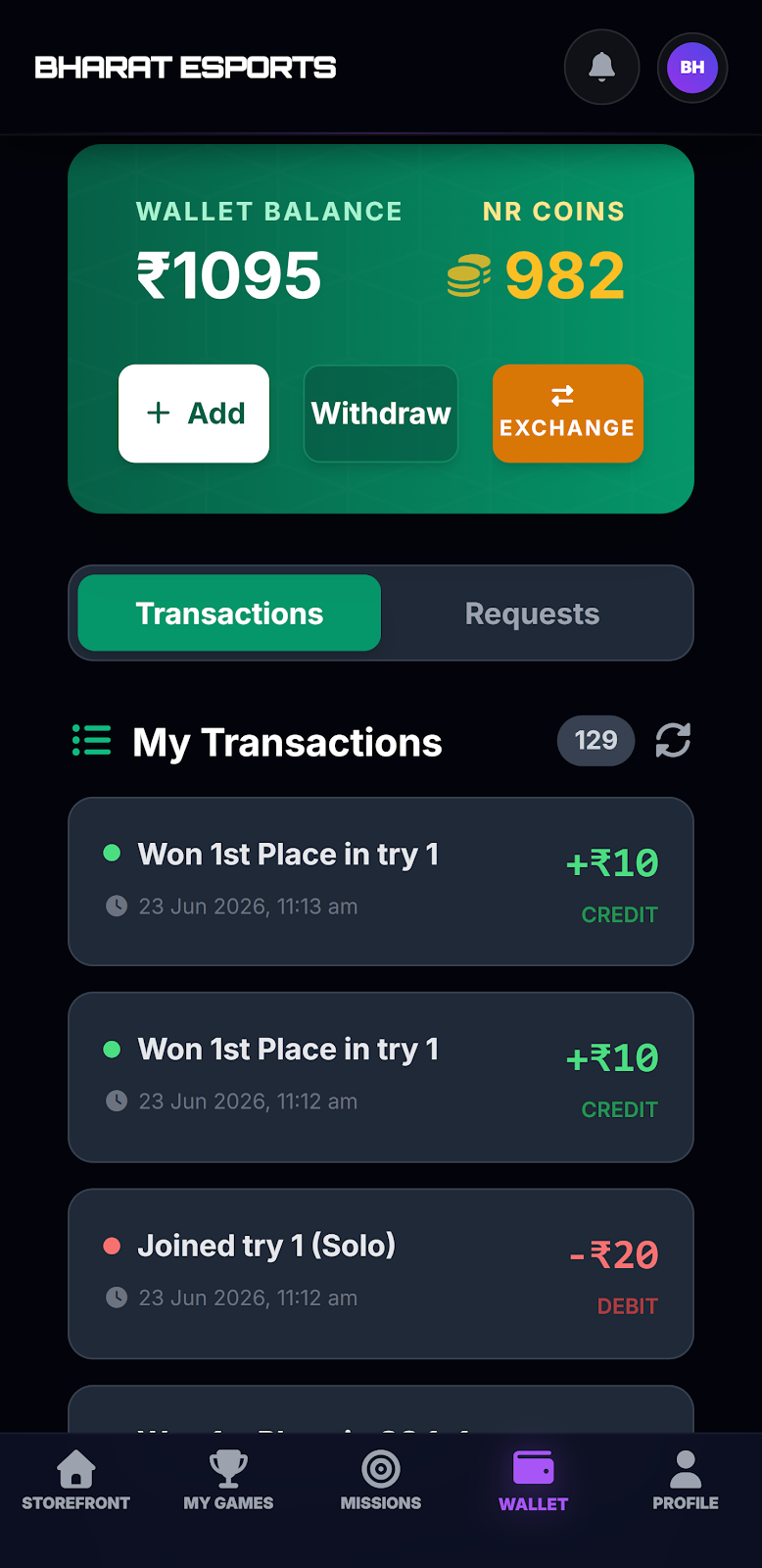Screen dimensions: 762x1568
Task: Tap Add to top up wallet
Action: click(x=194, y=414)
